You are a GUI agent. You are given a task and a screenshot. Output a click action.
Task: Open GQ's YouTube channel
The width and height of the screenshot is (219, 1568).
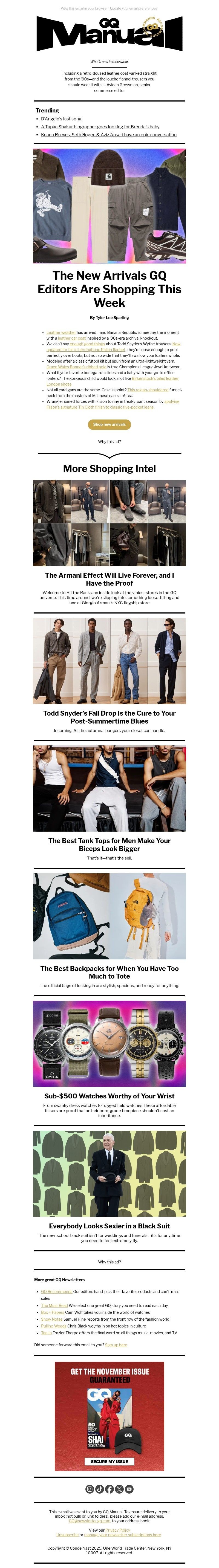(x=129, y=1489)
